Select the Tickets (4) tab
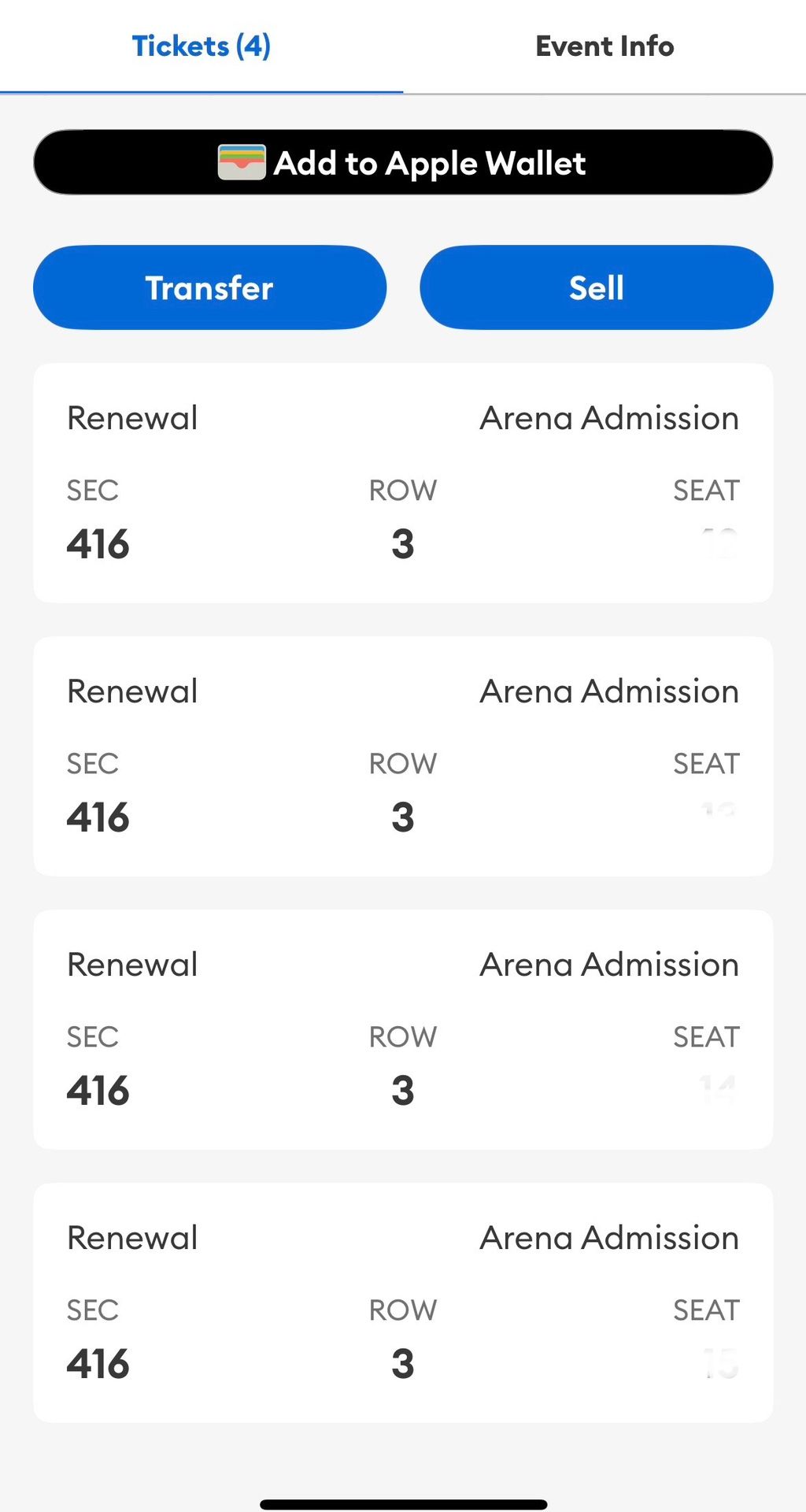 pos(201,46)
